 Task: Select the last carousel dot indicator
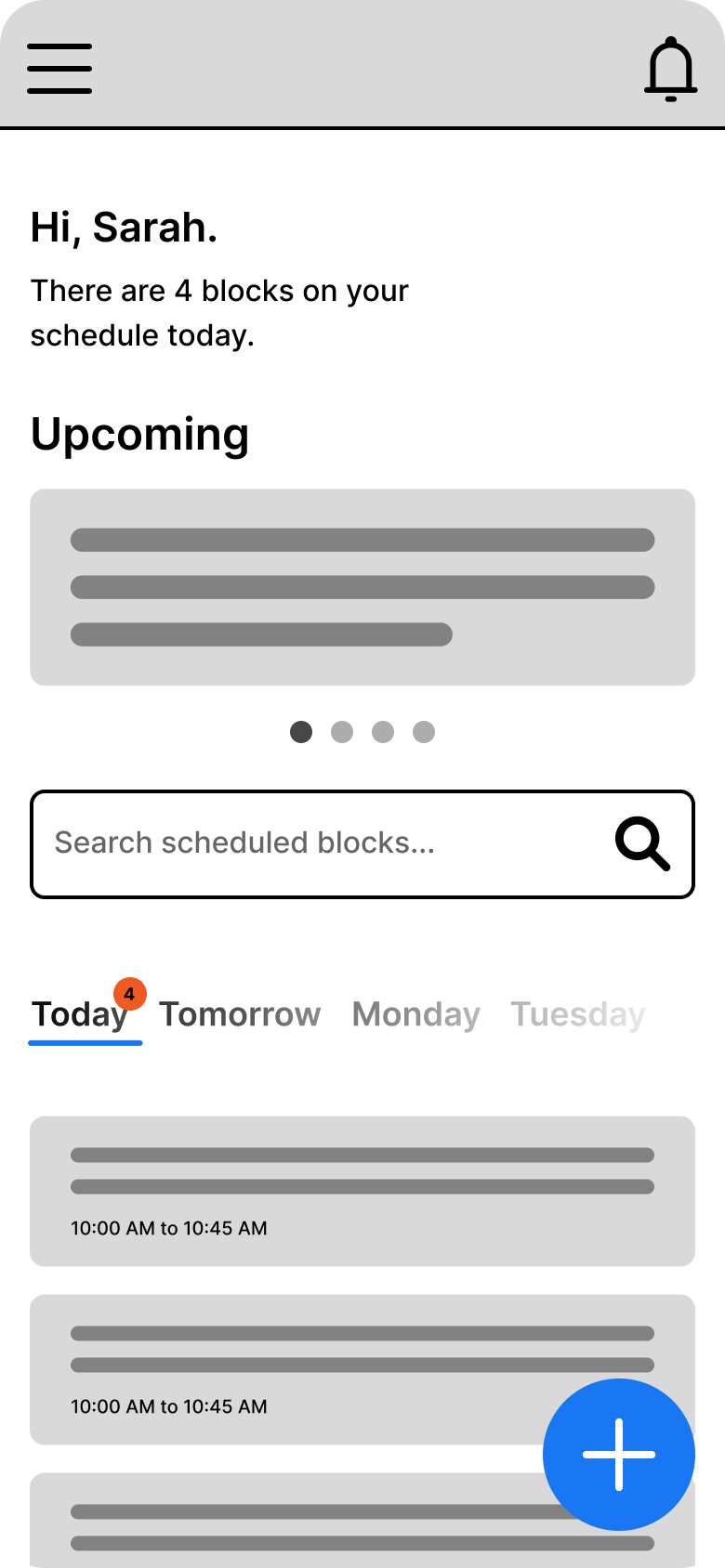[424, 732]
